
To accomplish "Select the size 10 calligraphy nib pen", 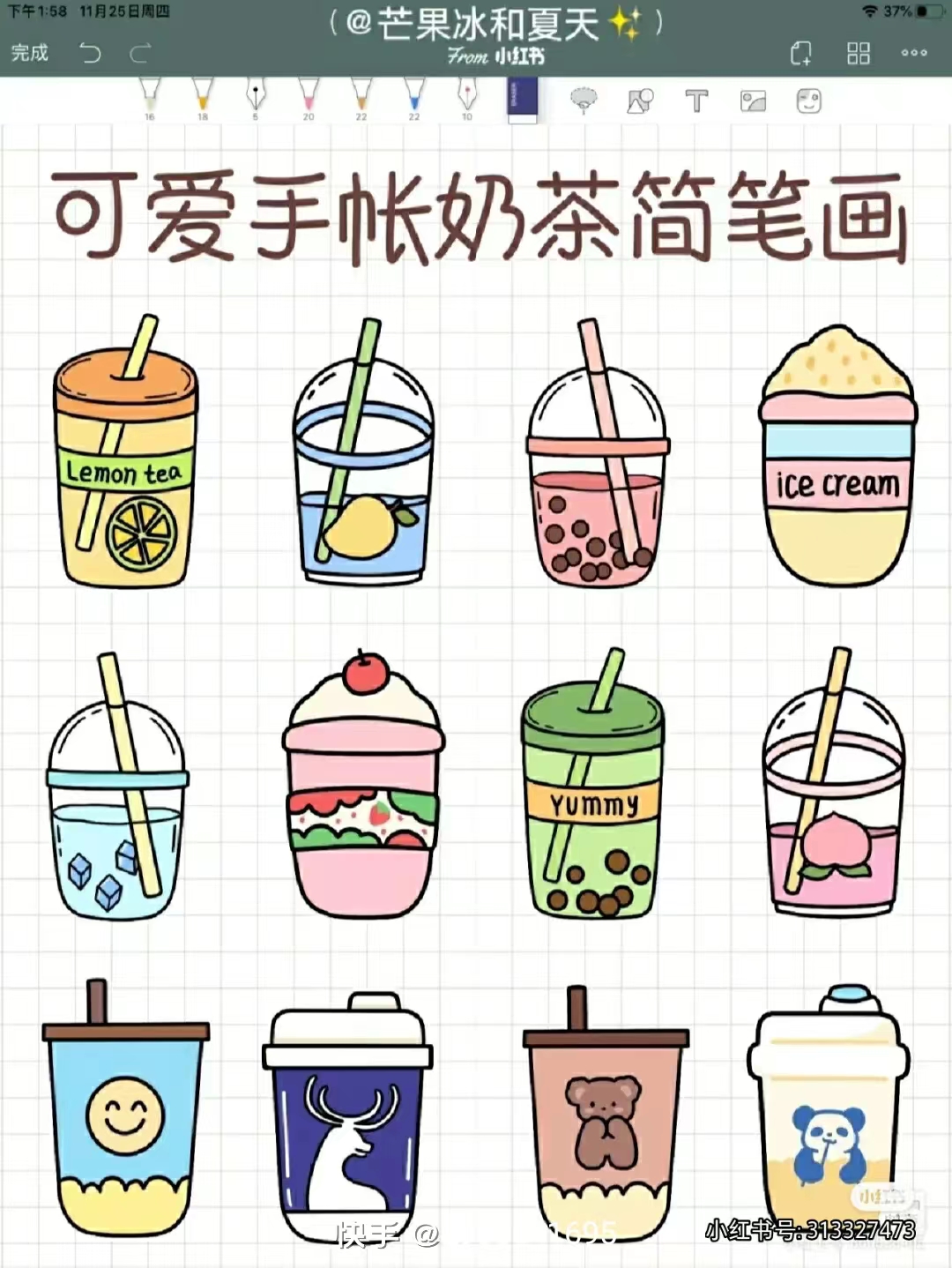I will coord(465,99).
